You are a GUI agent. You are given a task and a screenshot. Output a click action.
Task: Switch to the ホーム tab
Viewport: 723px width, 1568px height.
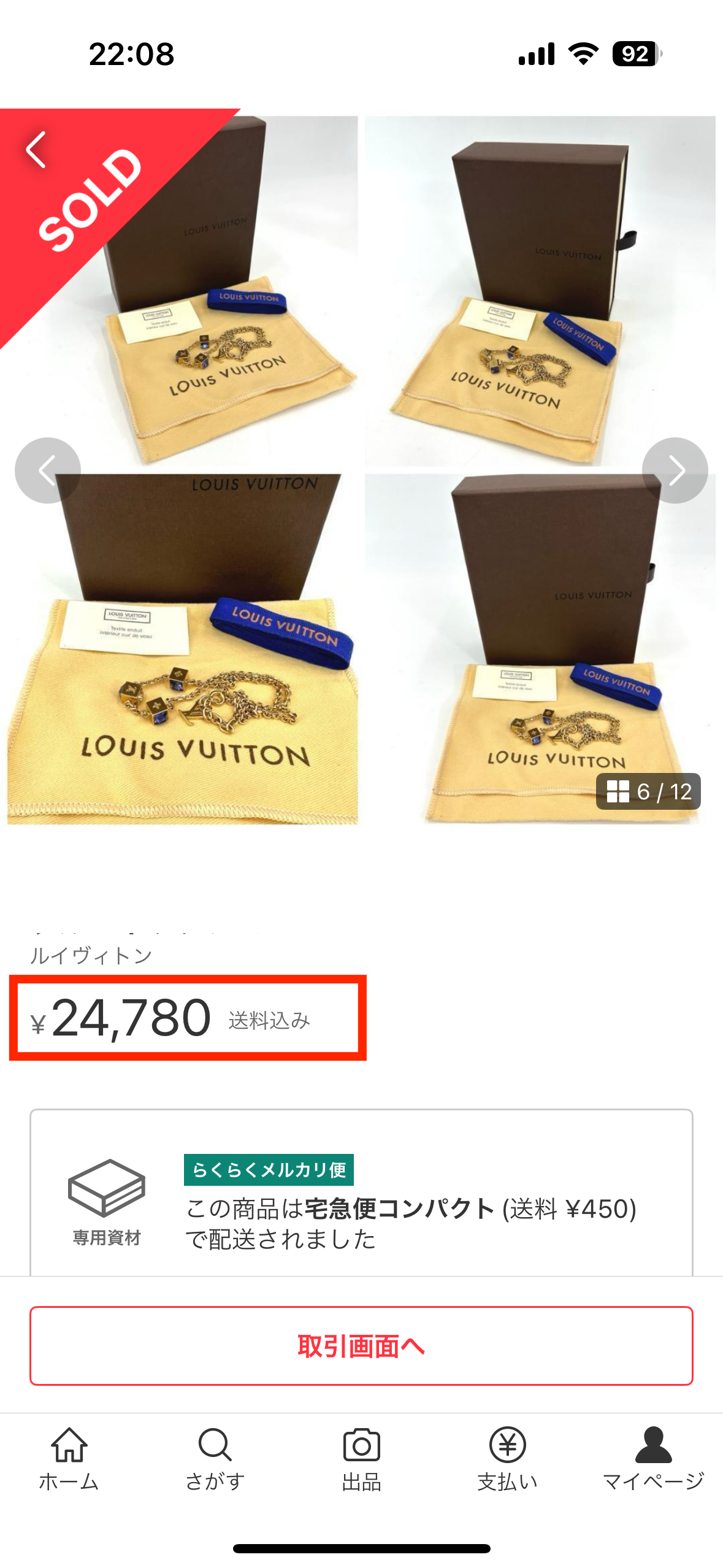pos(69,1460)
